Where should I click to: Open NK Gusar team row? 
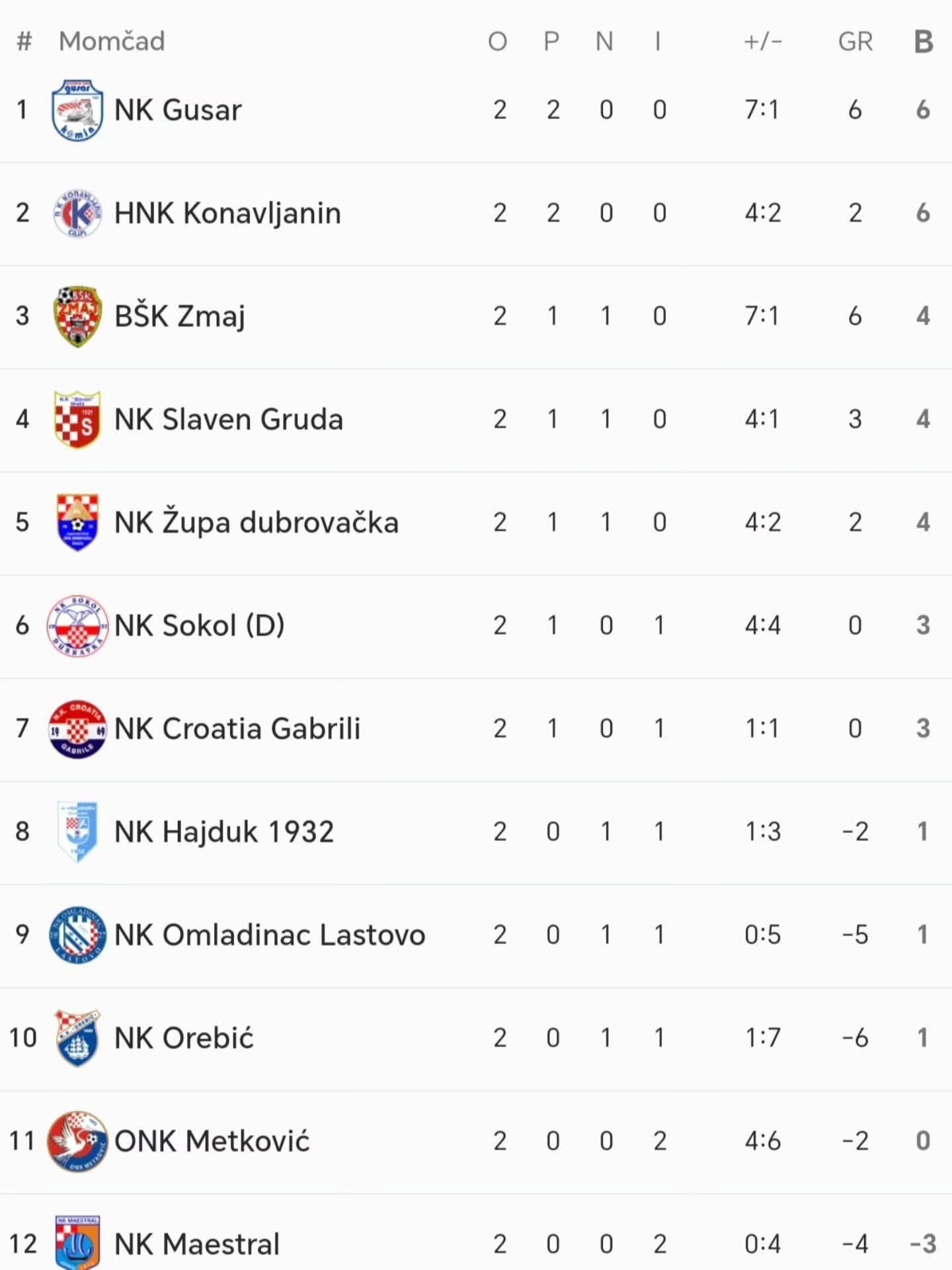pos(178,110)
